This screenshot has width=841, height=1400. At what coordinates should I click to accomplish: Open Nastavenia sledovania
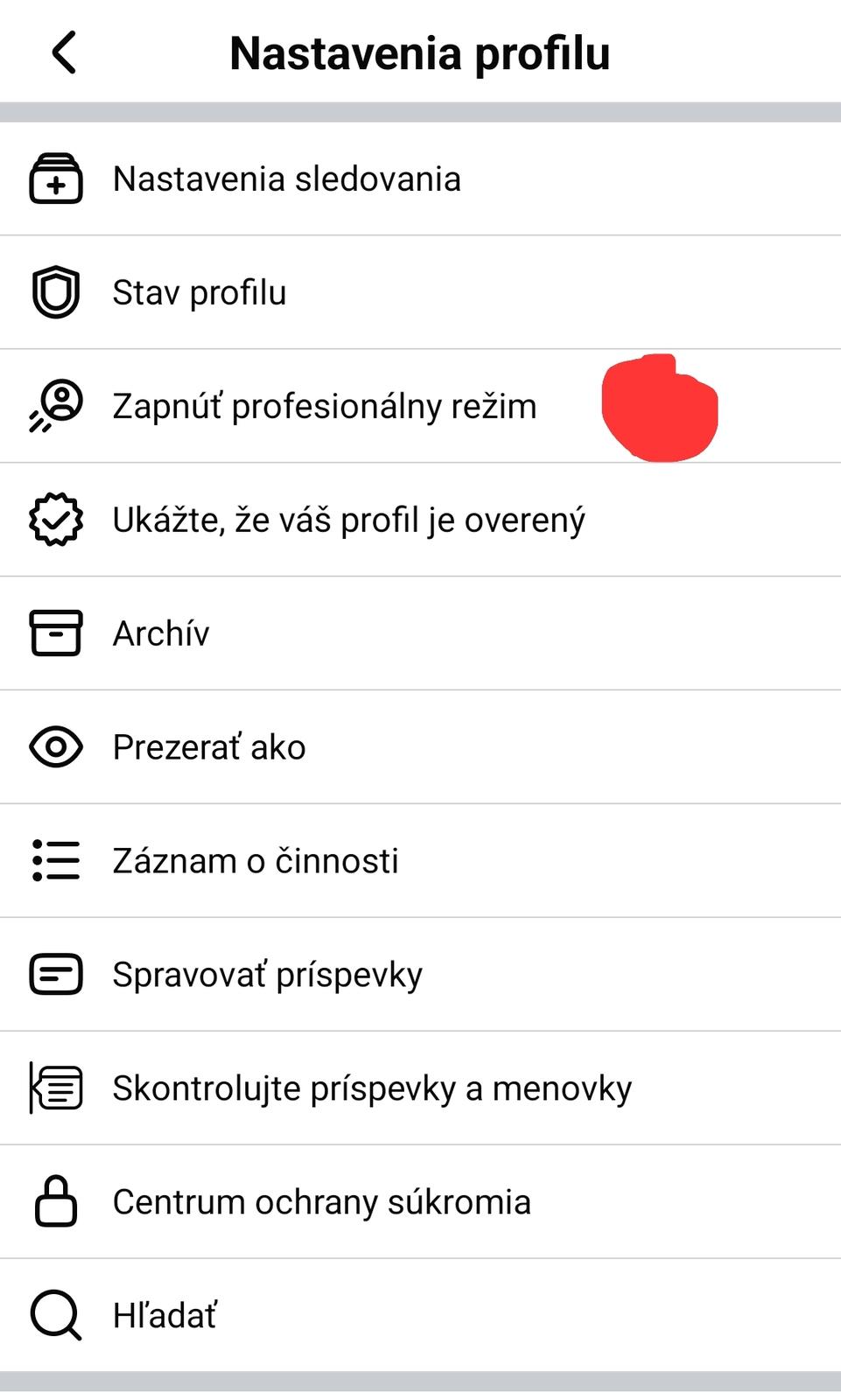286,179
